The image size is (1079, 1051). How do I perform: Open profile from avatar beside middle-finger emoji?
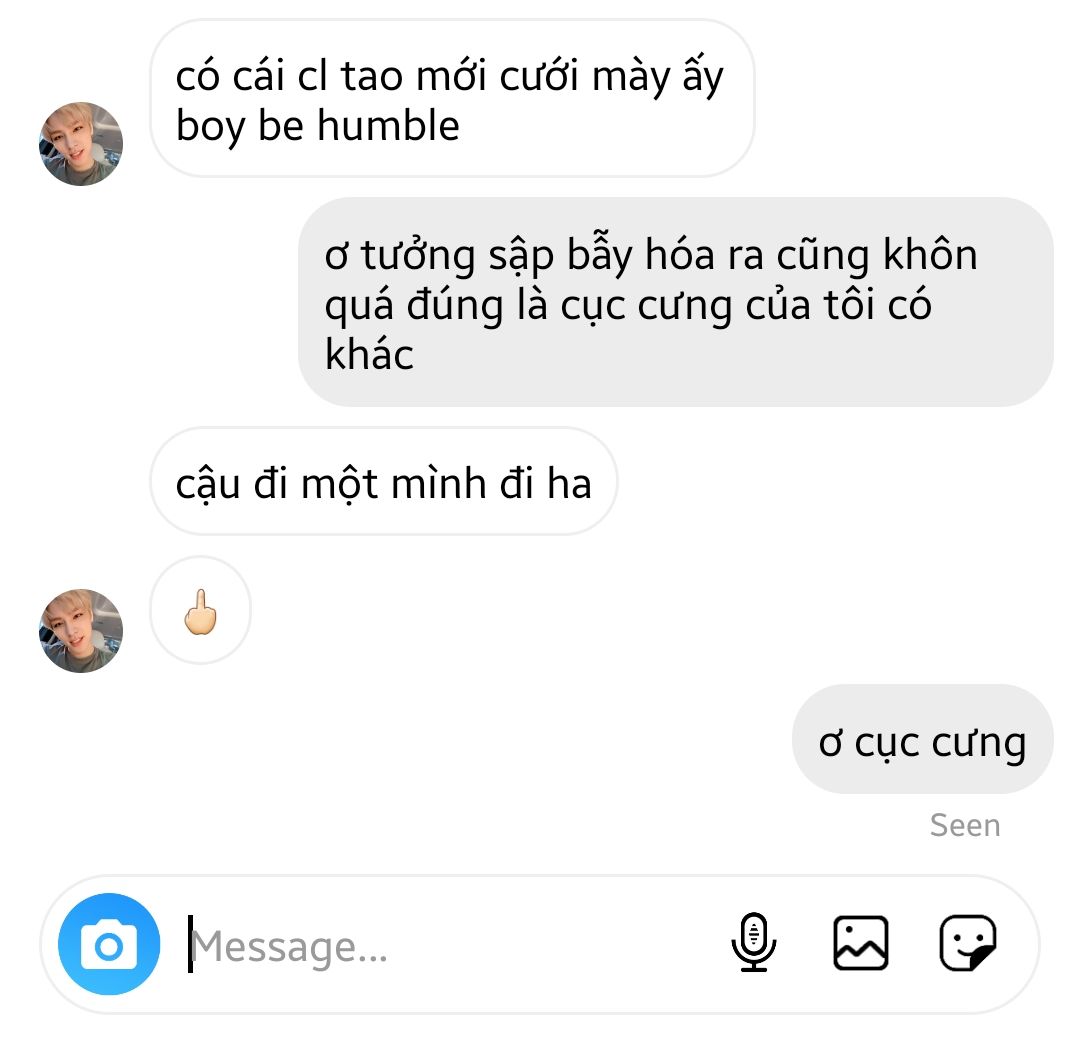(x=81, y=630)
